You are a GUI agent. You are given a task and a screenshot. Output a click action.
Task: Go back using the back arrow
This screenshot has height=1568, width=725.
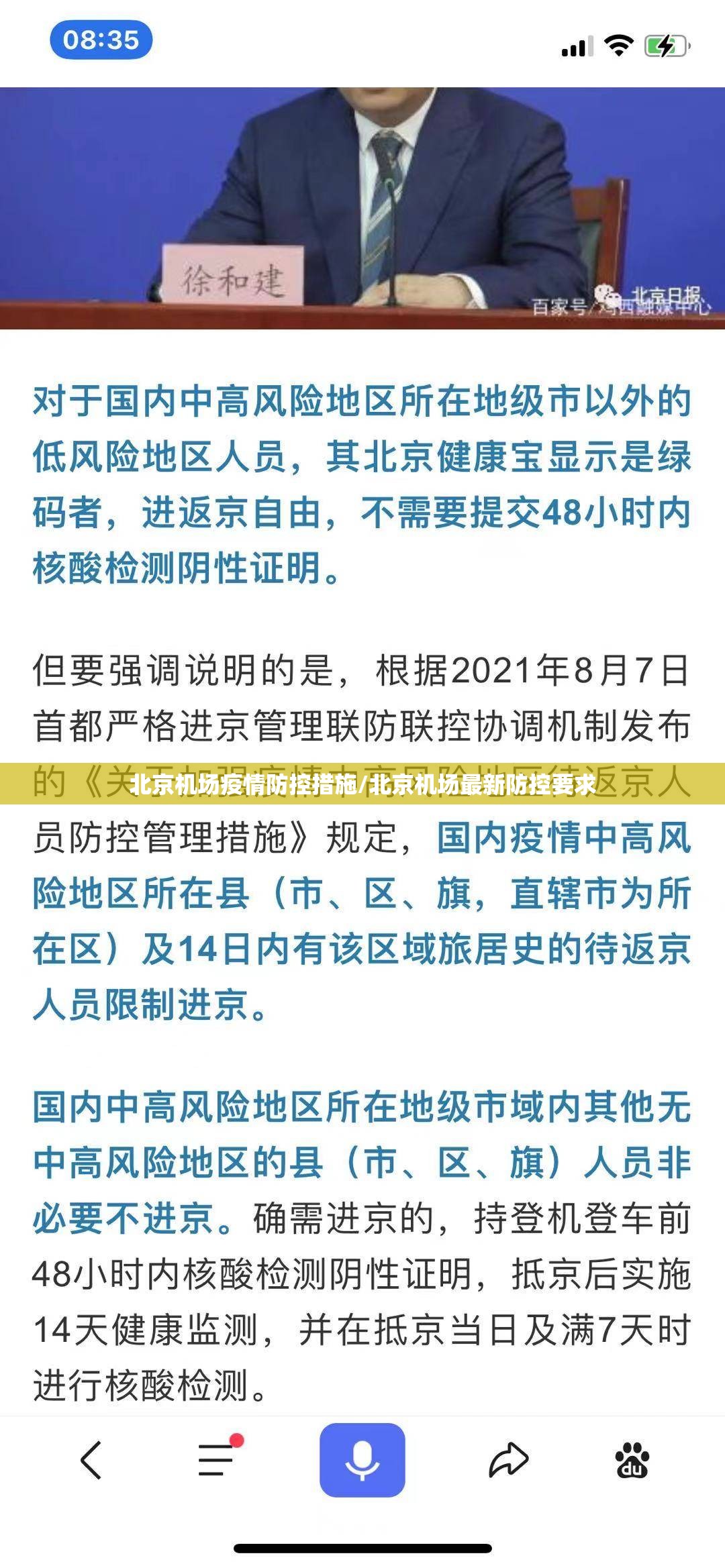[x=91, y=1460]
